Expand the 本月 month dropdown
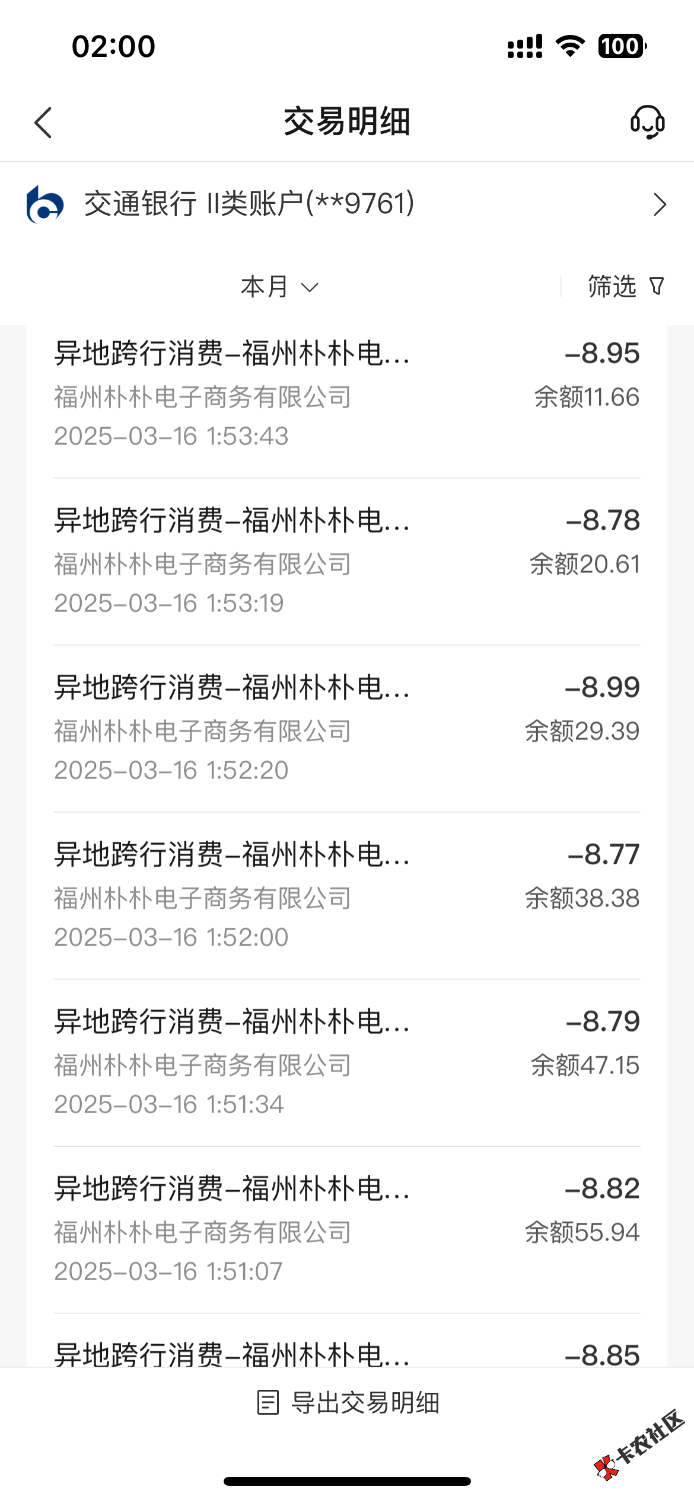 click(x=279, y=287)
